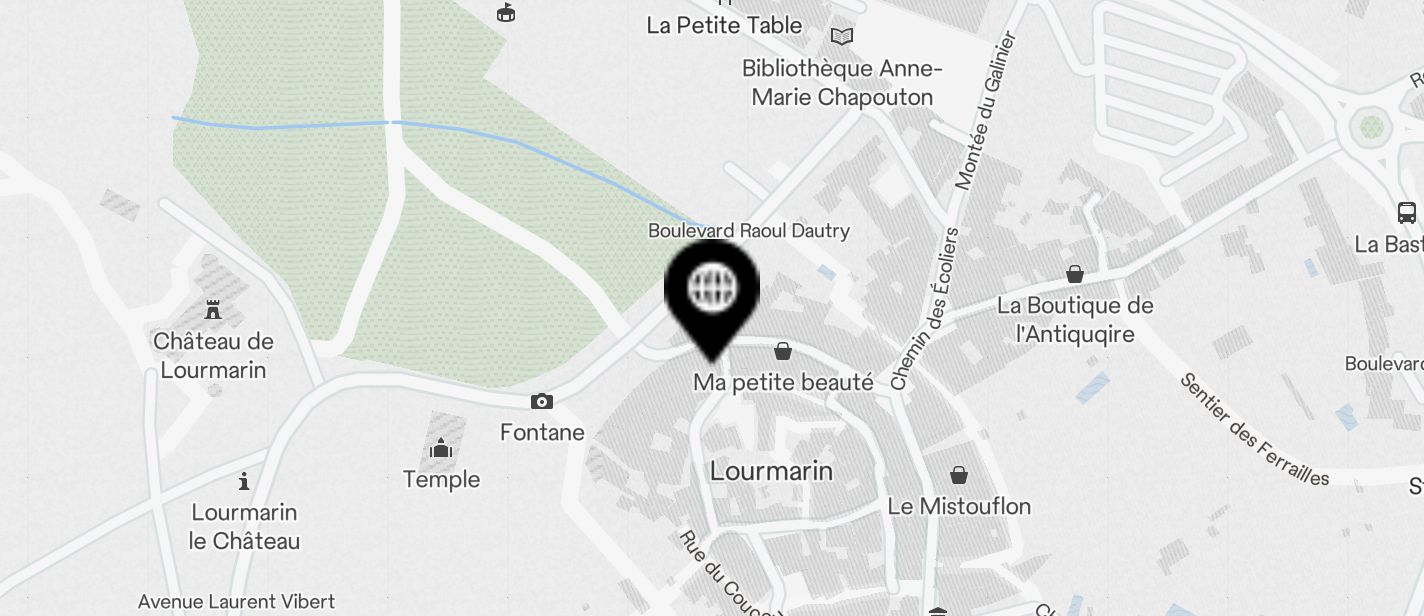Viewport: 1424px width, 616px height.
Task: Select La Boutique de l'Antiquqire marker
Action: click(1075, 274)
